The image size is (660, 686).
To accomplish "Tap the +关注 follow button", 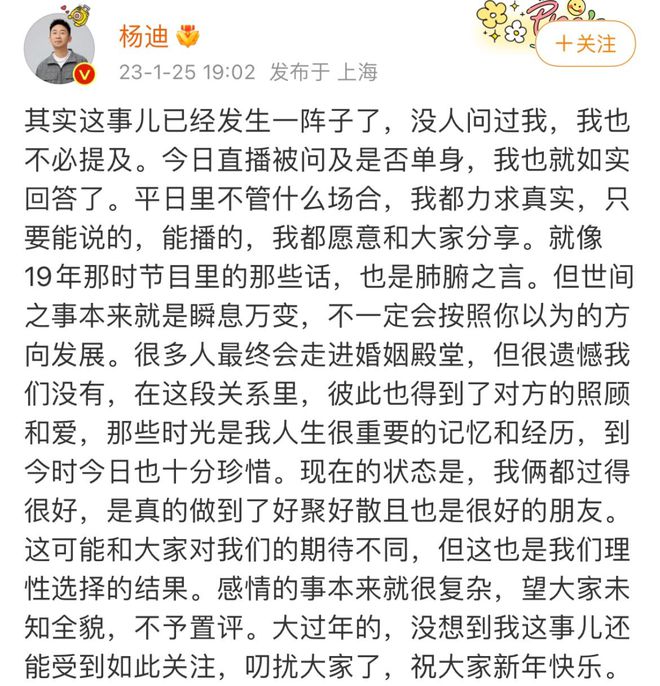I will pos(584,43).
